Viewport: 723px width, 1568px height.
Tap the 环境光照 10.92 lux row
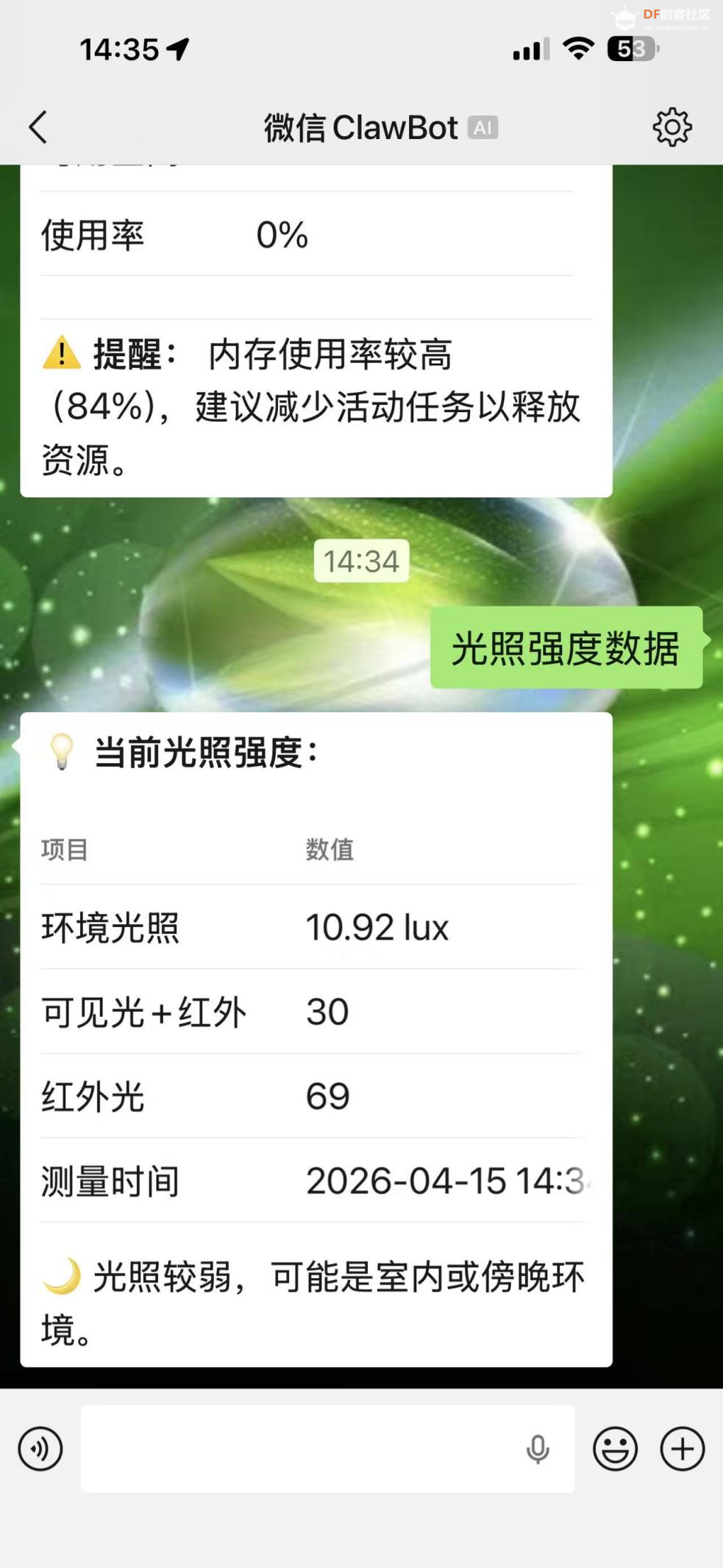pos(243,927)
